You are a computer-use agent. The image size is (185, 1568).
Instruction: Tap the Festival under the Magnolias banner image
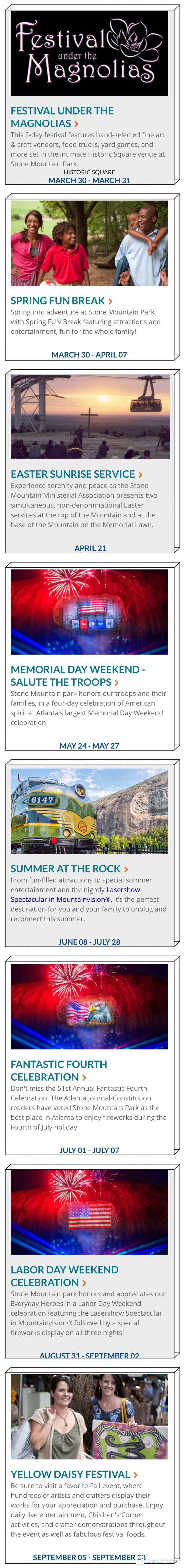coord(89,53)
